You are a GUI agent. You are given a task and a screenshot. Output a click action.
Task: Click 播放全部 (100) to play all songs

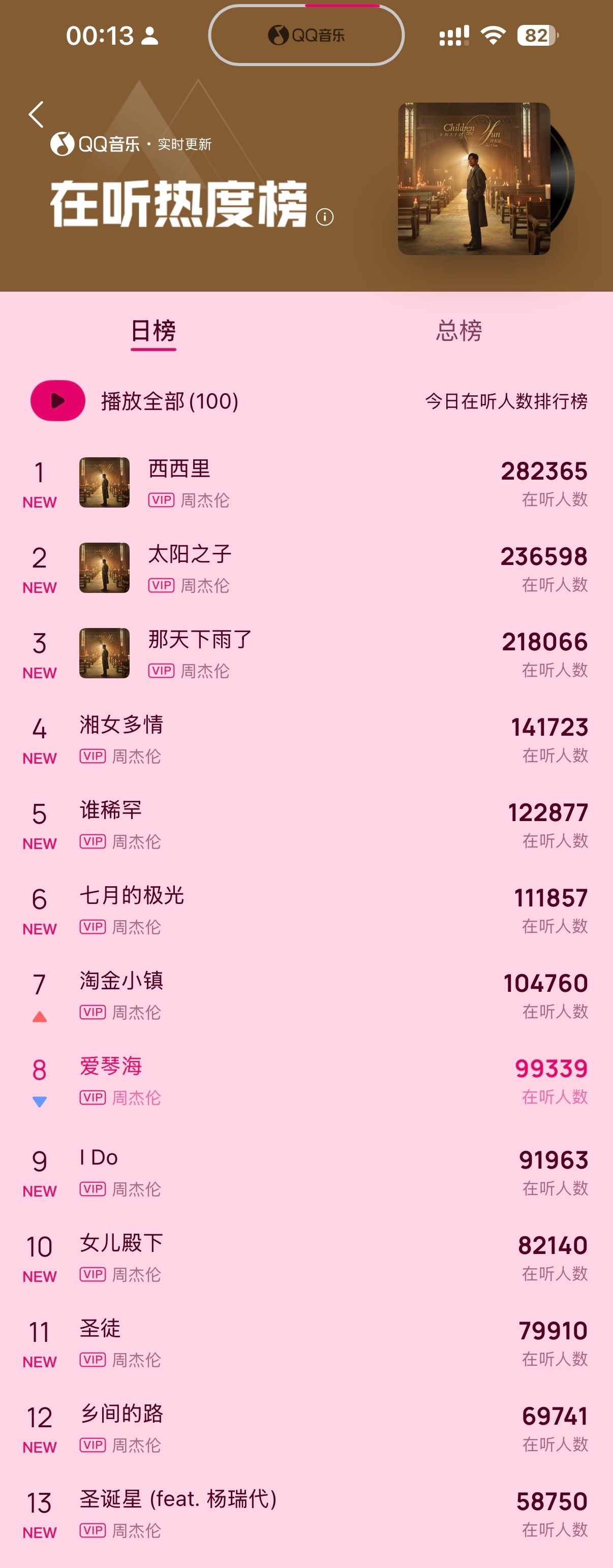[x=169, y=400]
